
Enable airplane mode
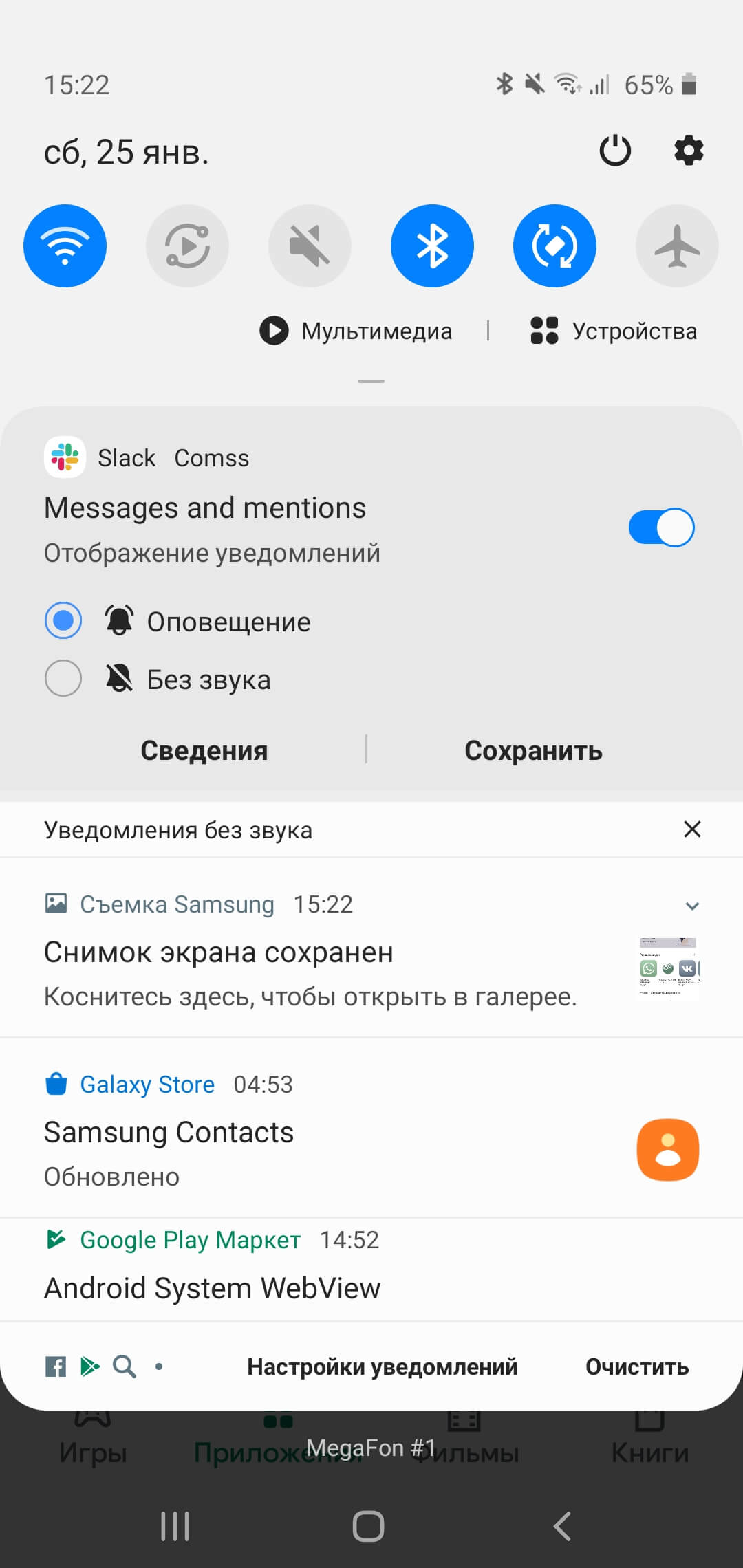pyautogui.click(x=677, y=246)
